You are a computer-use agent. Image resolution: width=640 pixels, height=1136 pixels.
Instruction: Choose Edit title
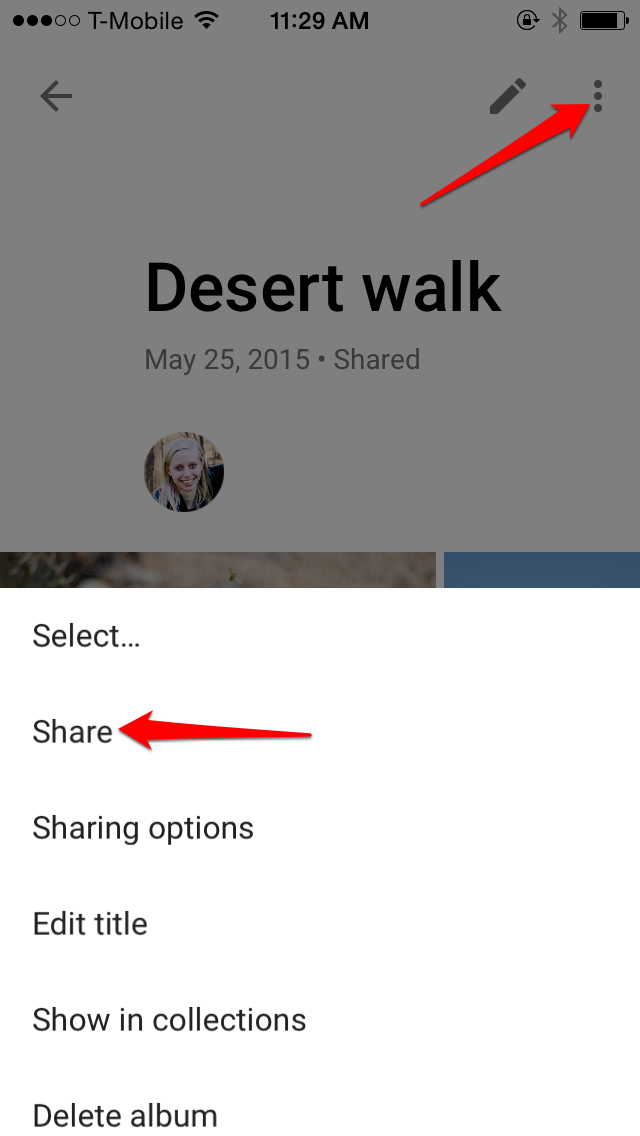[x=320, y=923]
